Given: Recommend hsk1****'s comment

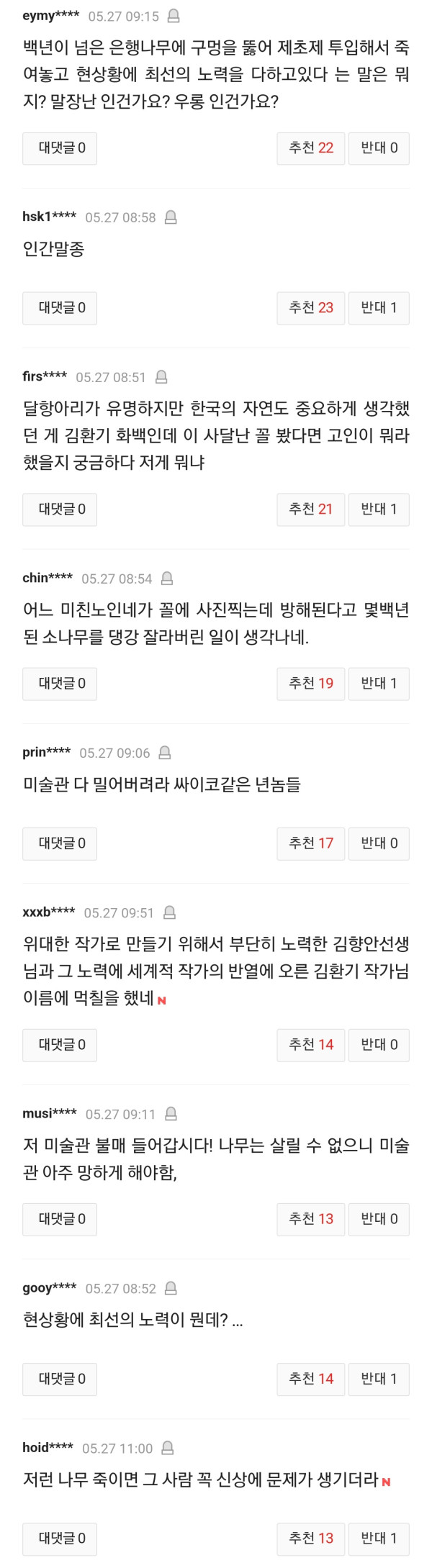Looking at the screenshot, I should click(311, 308).
